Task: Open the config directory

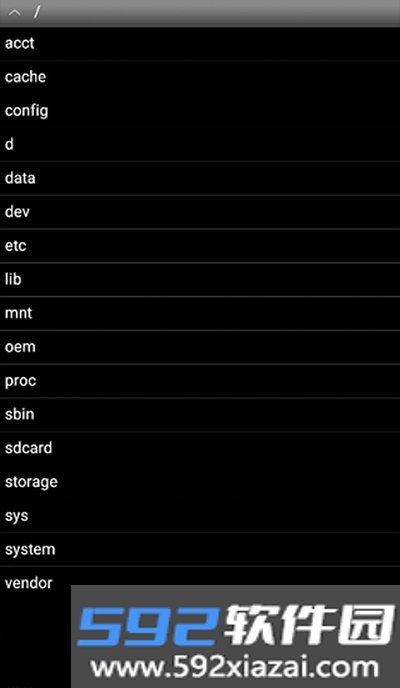Action: [x=200, y=111]
